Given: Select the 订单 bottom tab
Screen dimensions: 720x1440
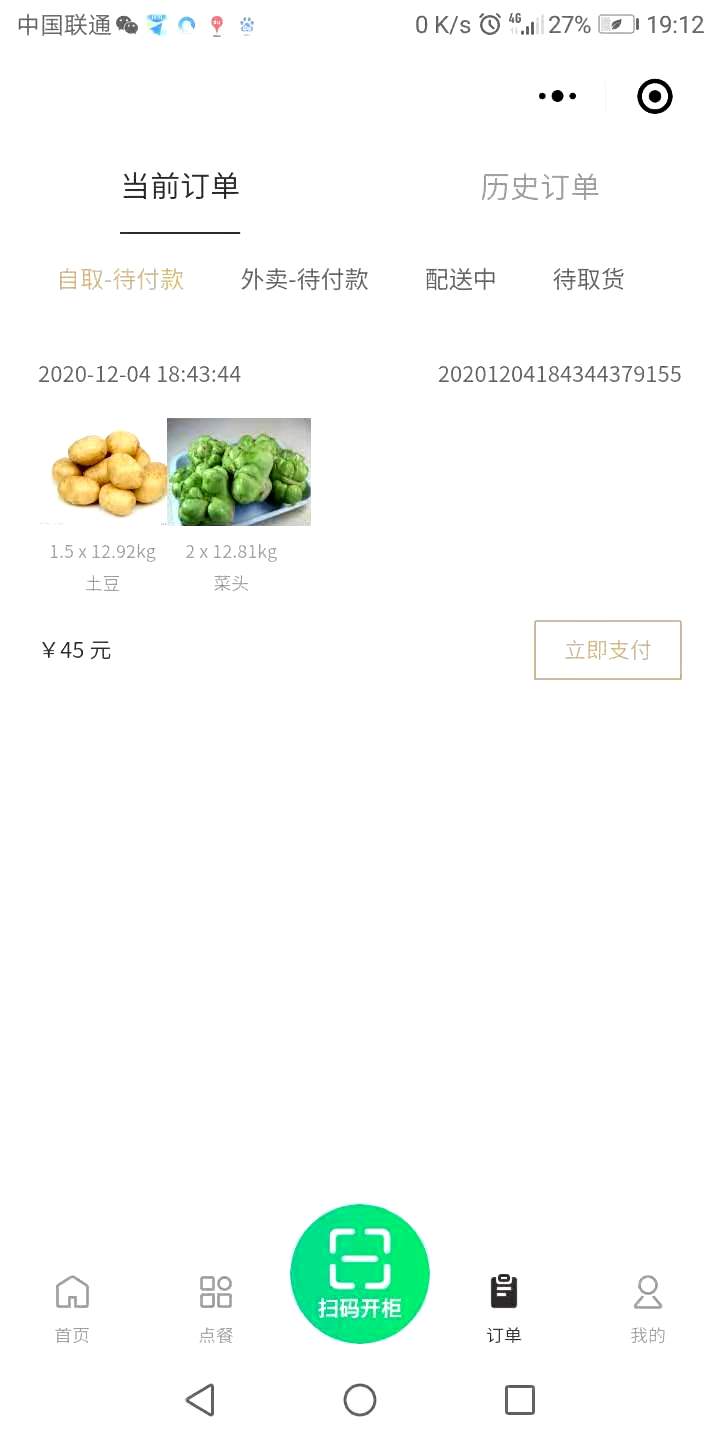Looking at the screenshot, I should point(504,1306).
